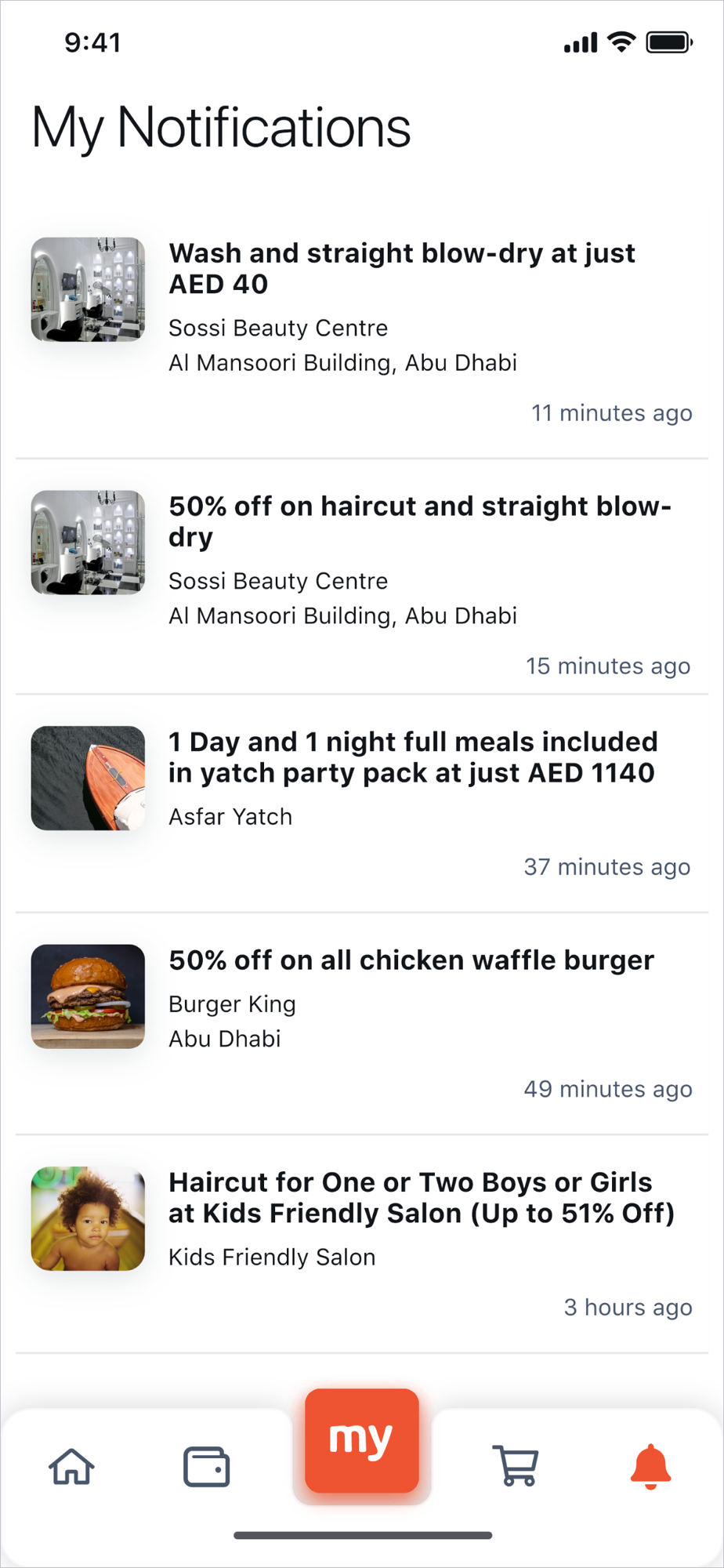Tap the orange my button

(361, 1440)
